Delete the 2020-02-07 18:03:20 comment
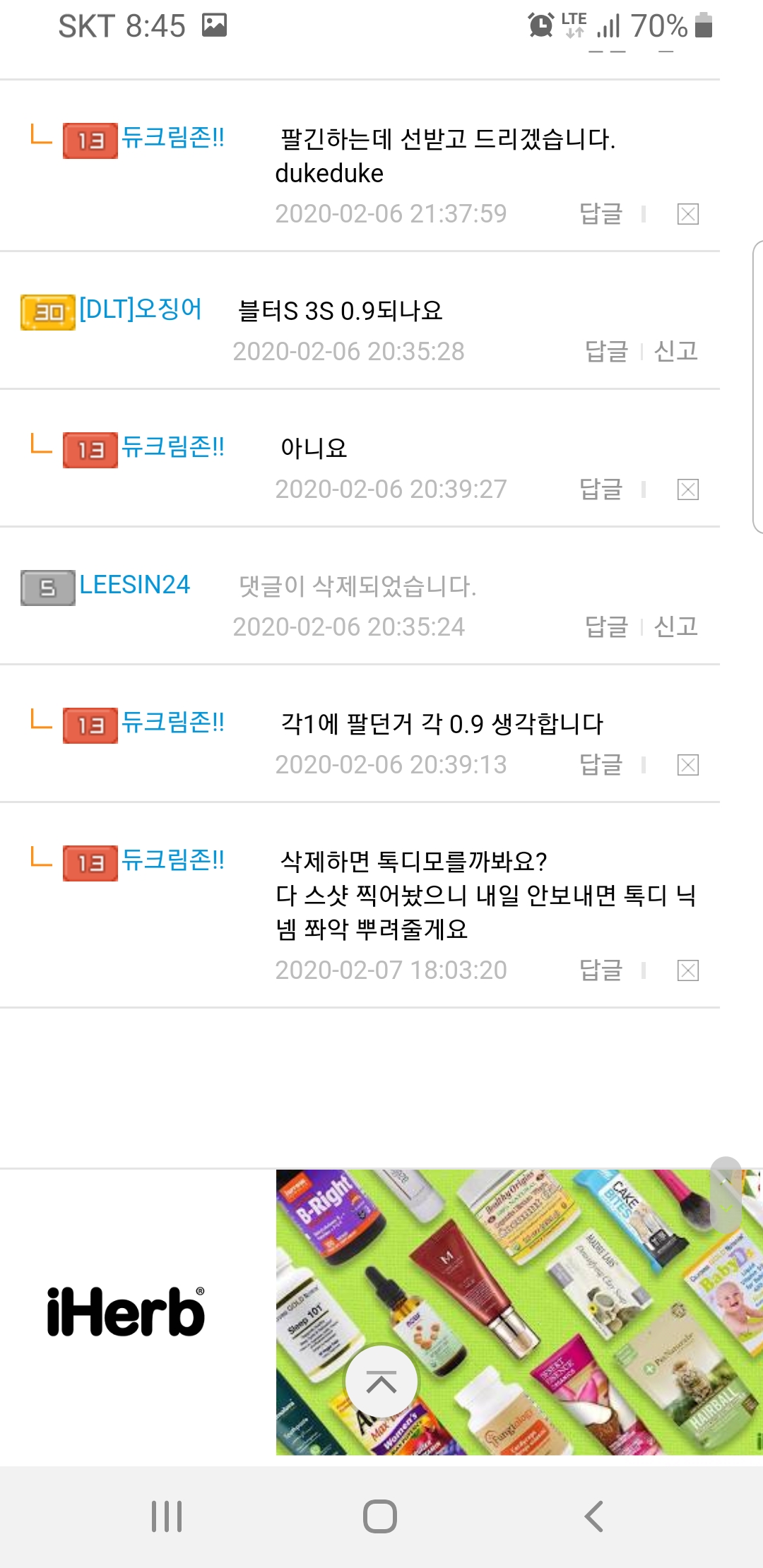The height and width of the screenshot is (1568, 763). [687, 970]
